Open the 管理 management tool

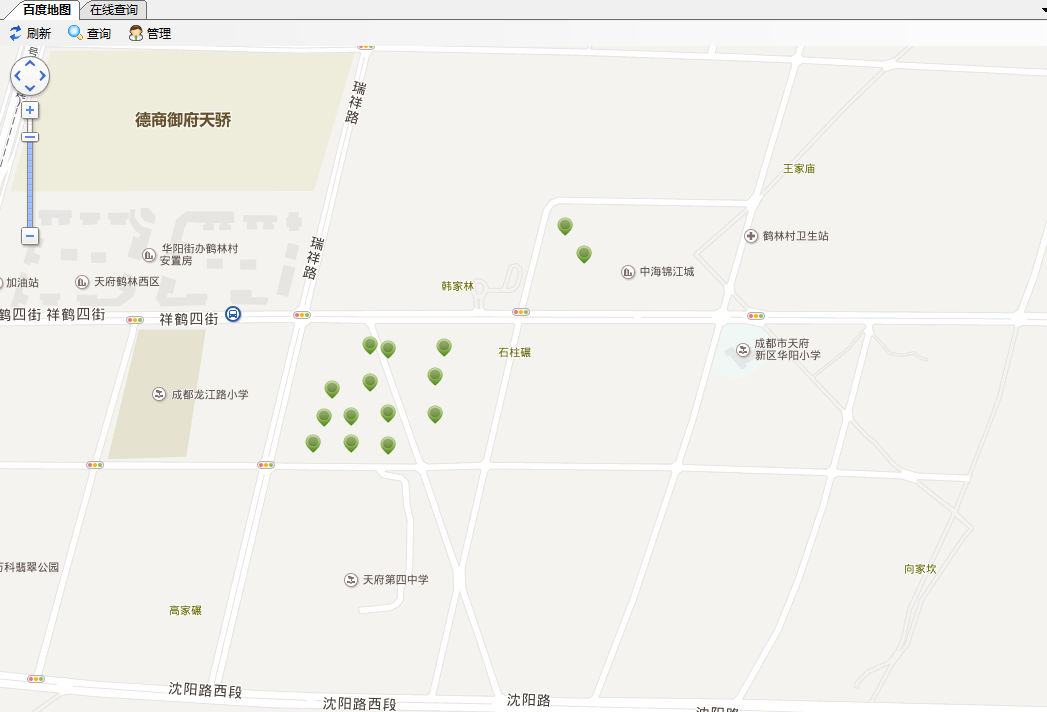pyautogui.click(x=150, y=33)
